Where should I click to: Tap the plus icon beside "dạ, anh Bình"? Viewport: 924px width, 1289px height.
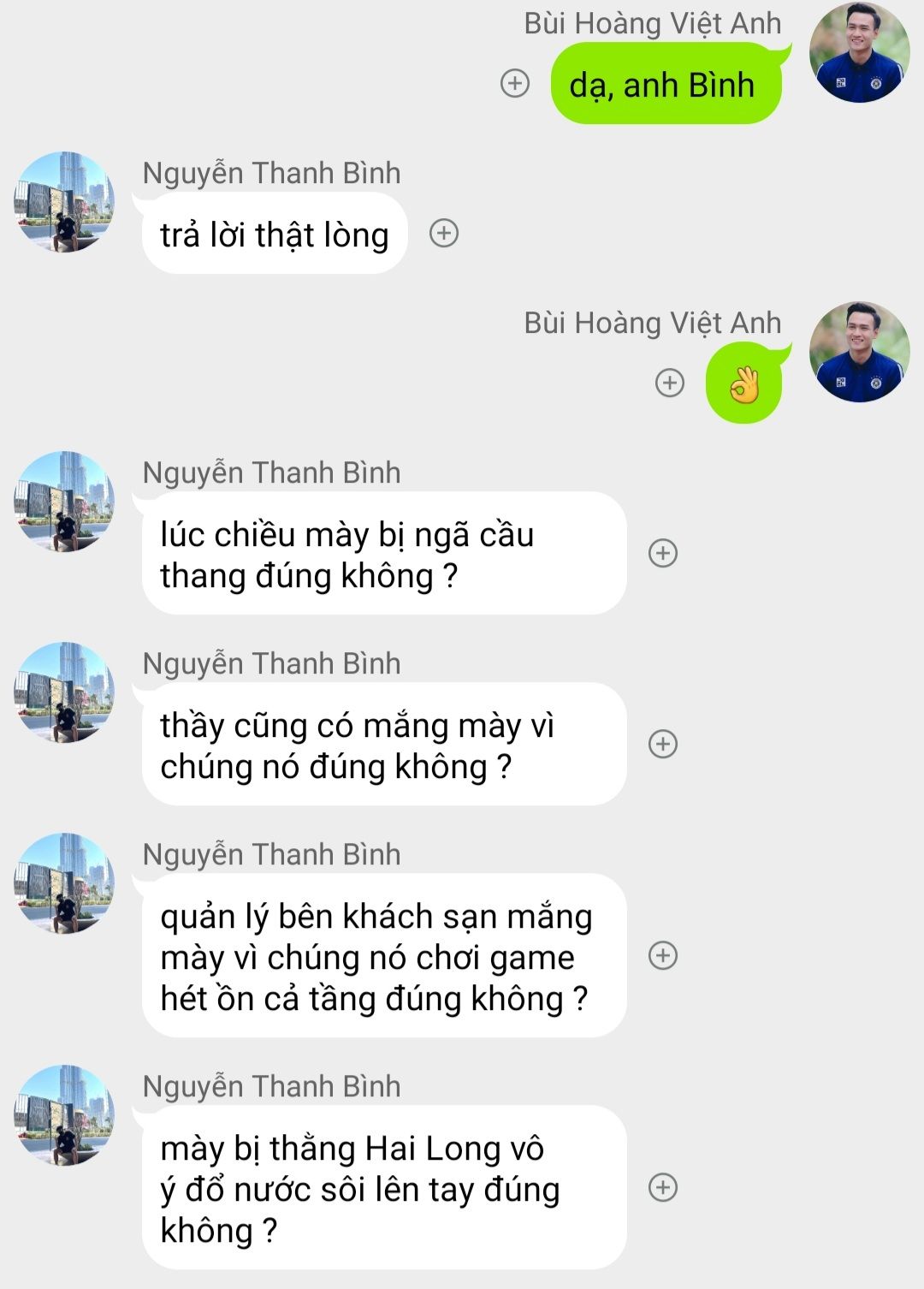coord(514,83)
